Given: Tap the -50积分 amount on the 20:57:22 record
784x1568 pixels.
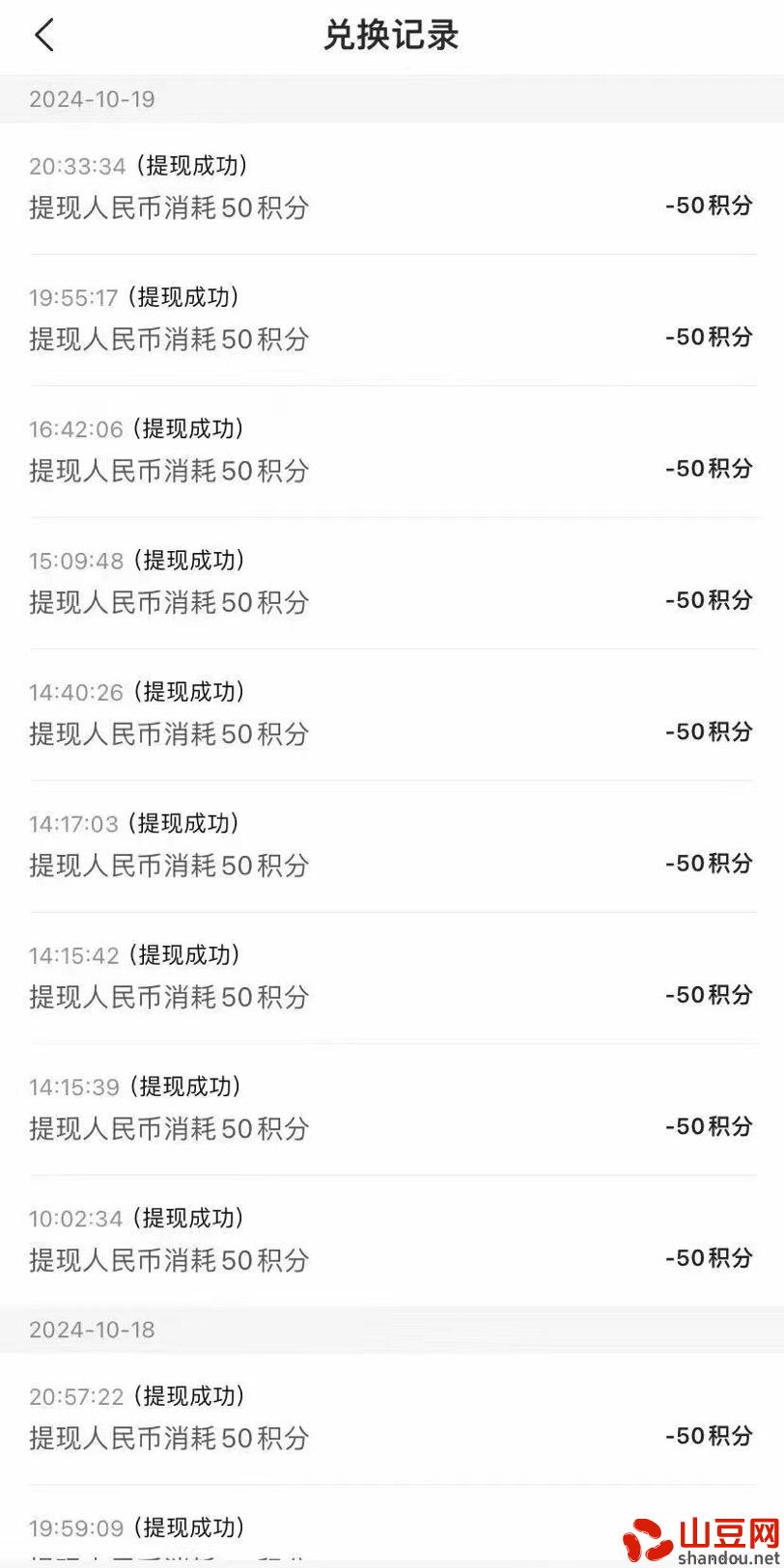Looking at the screenshot, I should pos(708,1437).
